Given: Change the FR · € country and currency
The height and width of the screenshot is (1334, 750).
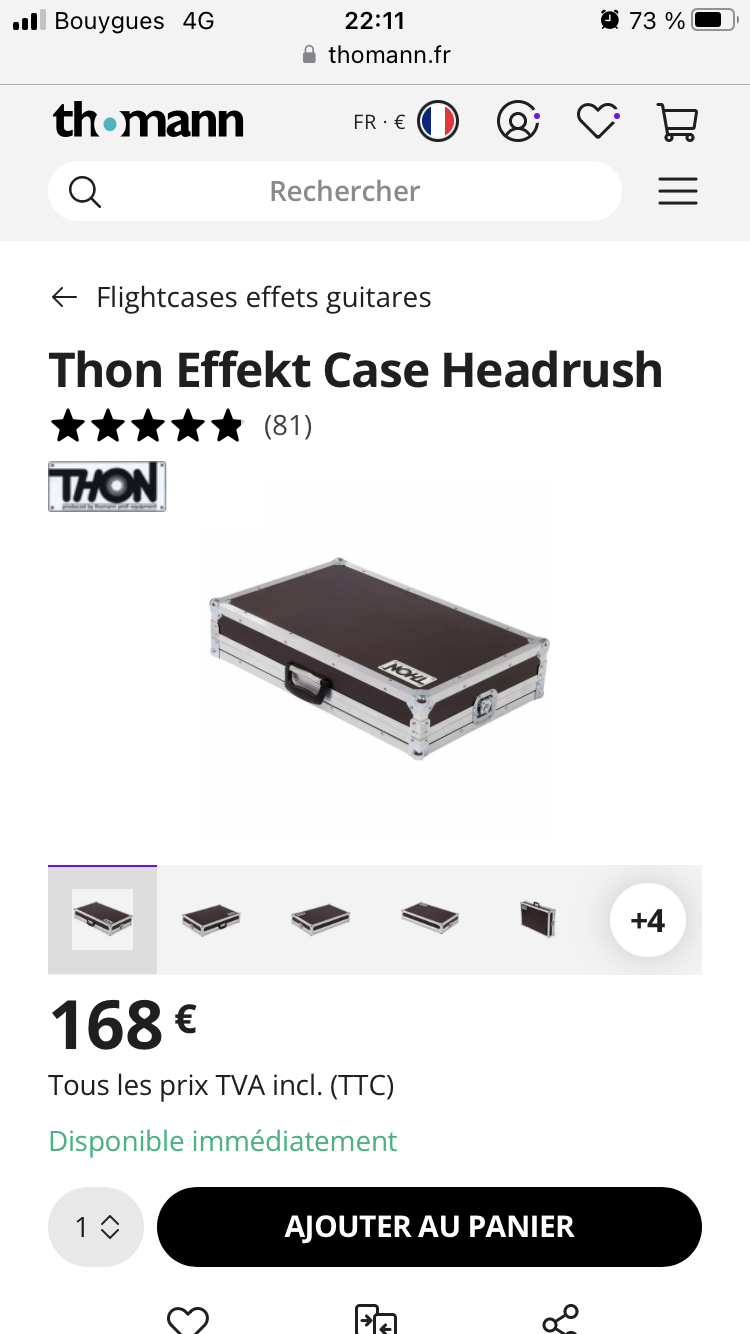Looking at the screenshot, I should [405, 122].
